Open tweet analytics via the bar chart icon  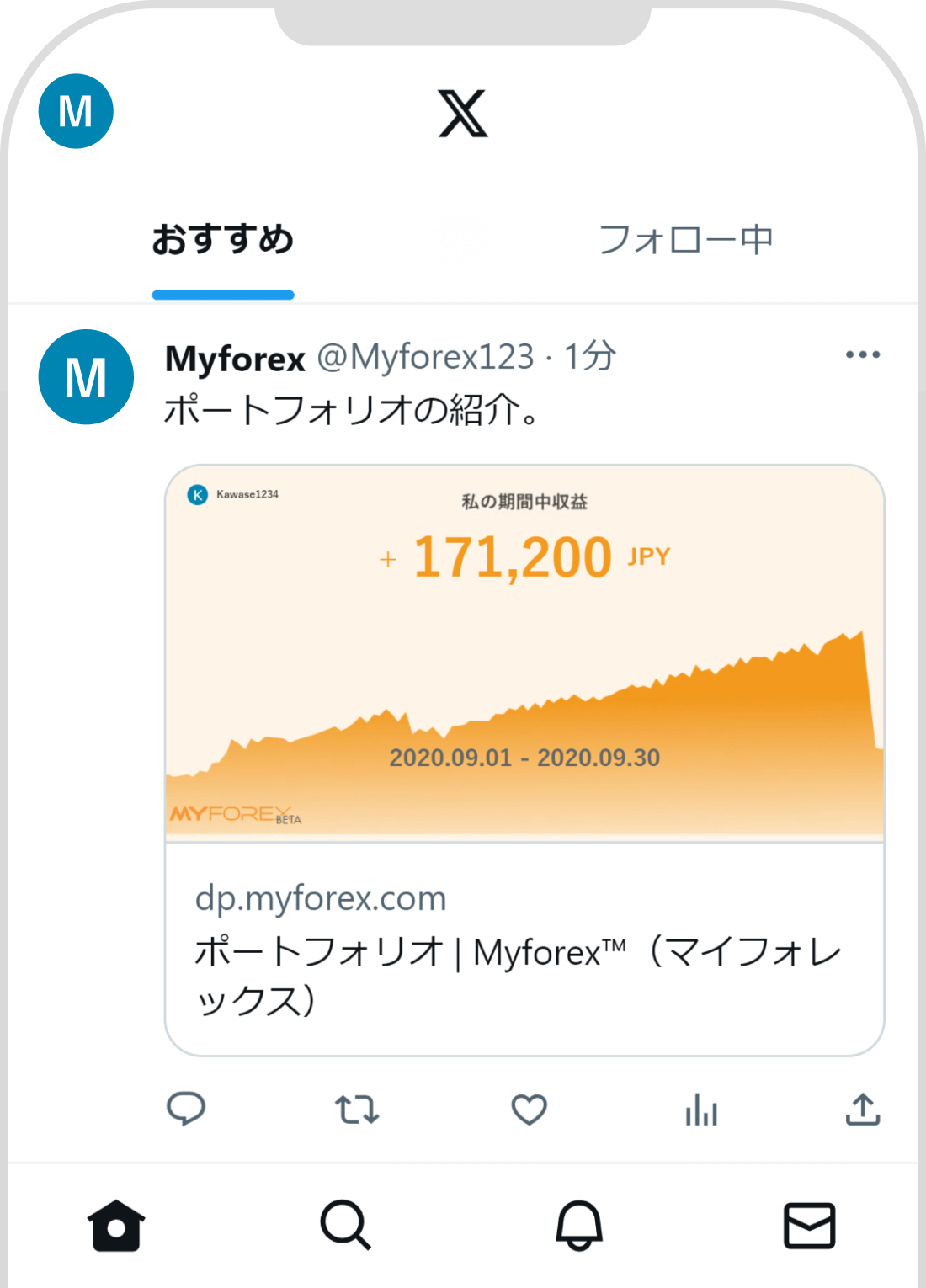700,1110
